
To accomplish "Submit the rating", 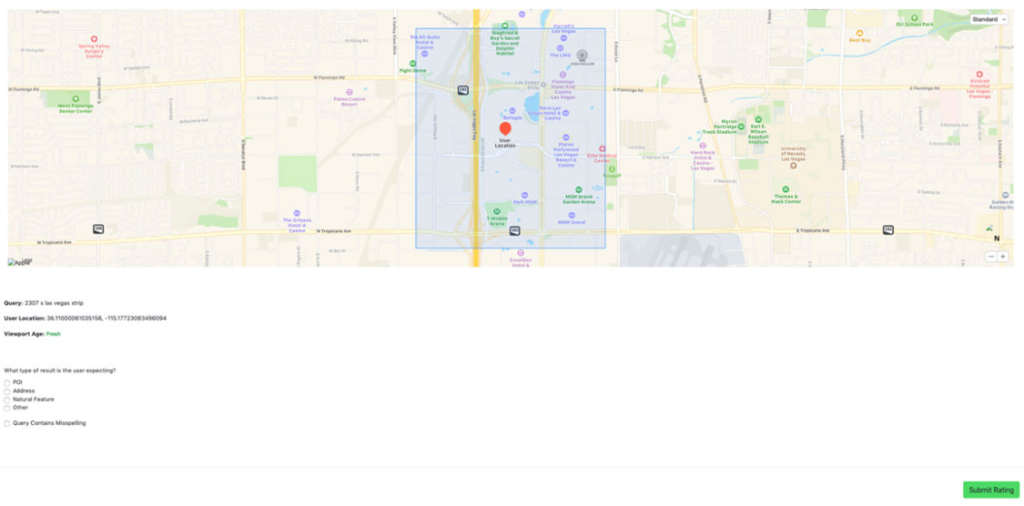I will point(991,490).
